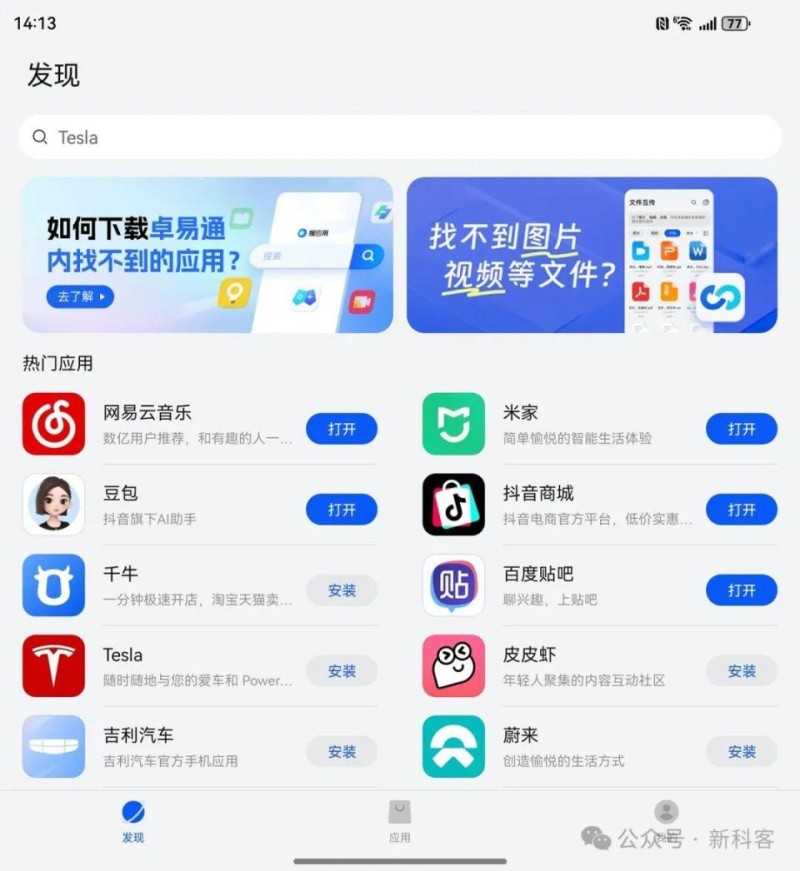Install the 千牛 app
The image size is (800, 871).
(x=341, y=591)
